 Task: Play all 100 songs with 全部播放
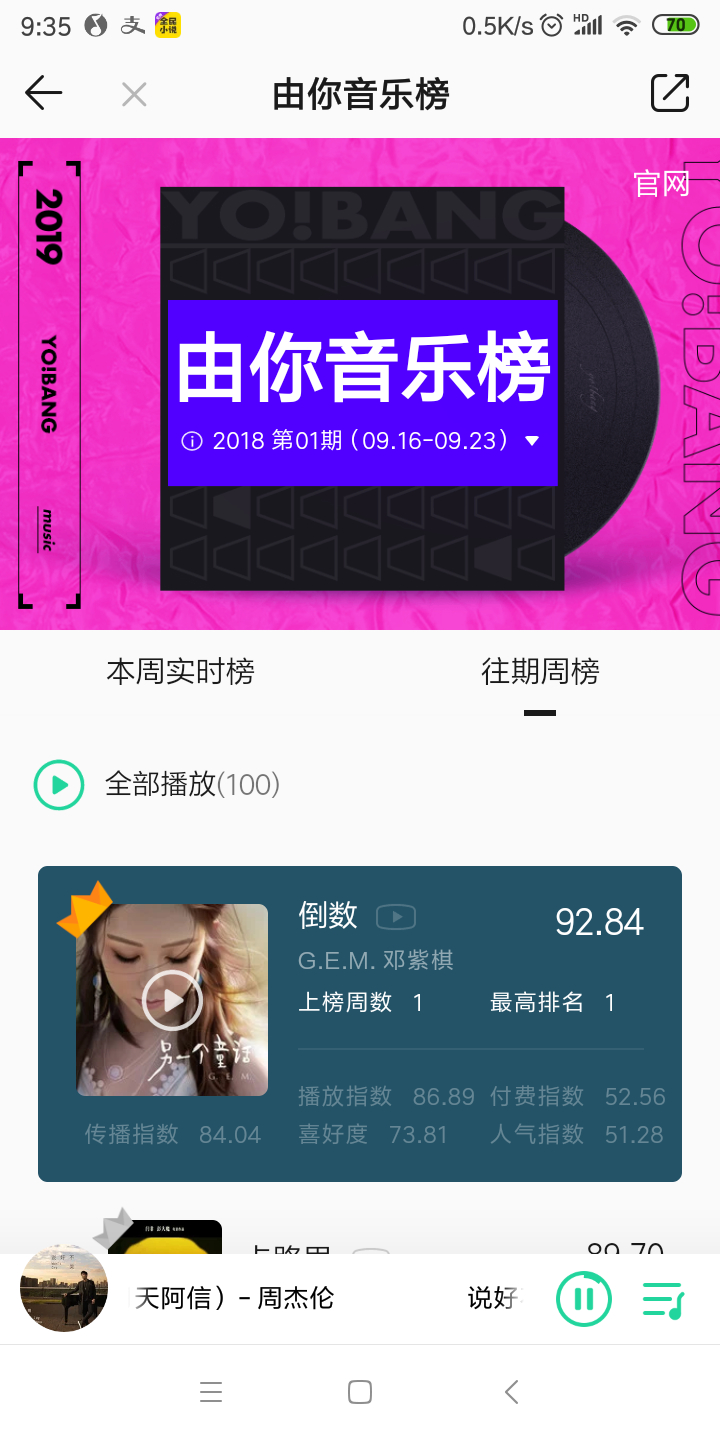coord(158,785)
